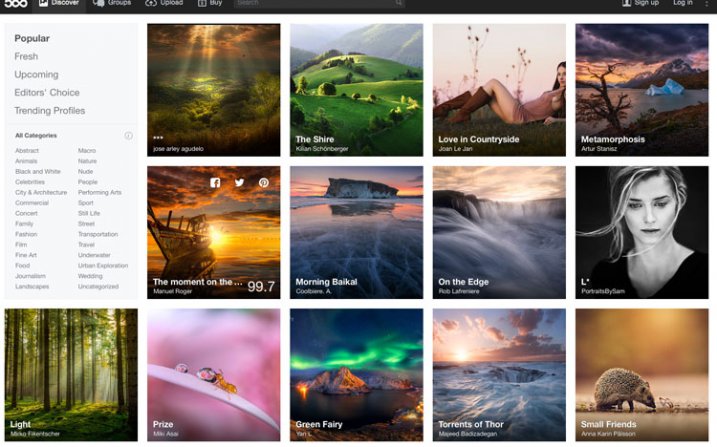Share The moment photo on Facebook

tap(215, 182)
